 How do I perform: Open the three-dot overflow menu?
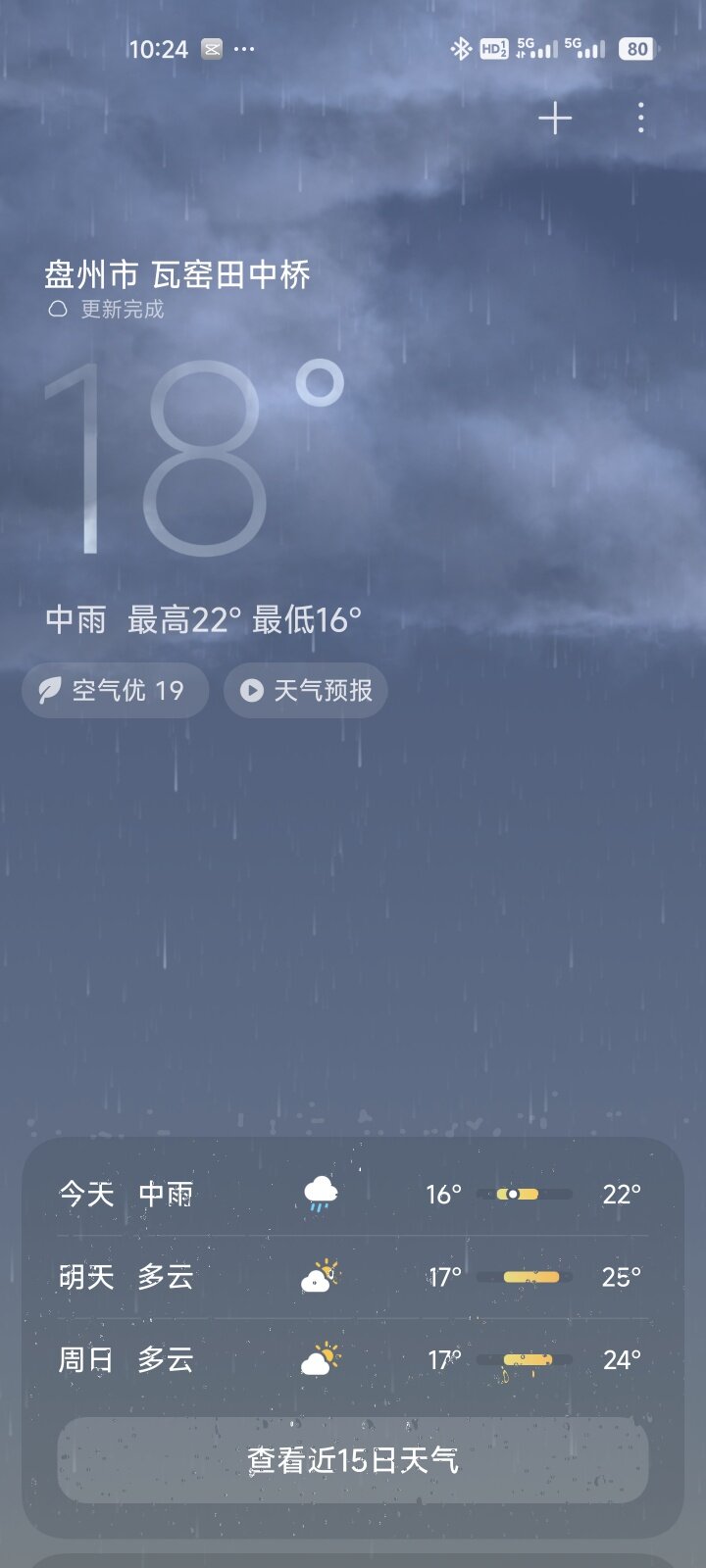(640, 119)
